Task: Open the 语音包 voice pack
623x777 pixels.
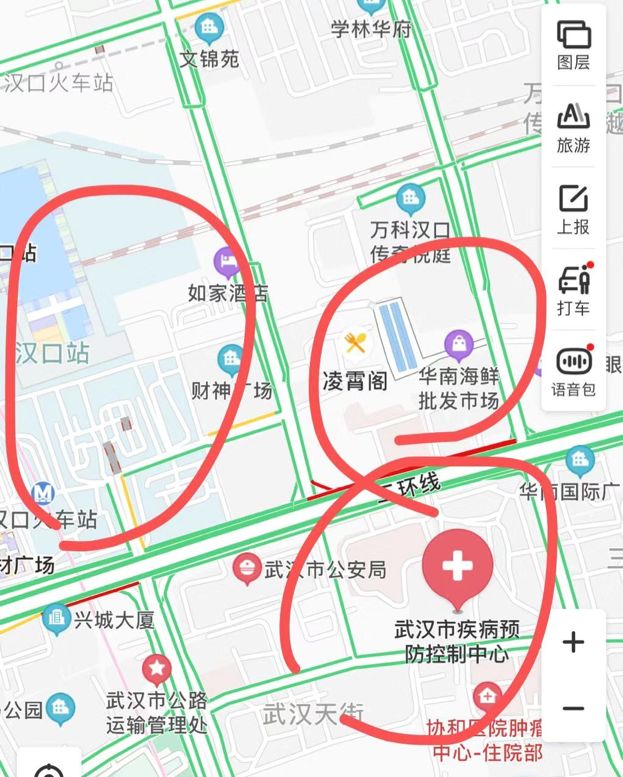Action: tap(573, 369)
